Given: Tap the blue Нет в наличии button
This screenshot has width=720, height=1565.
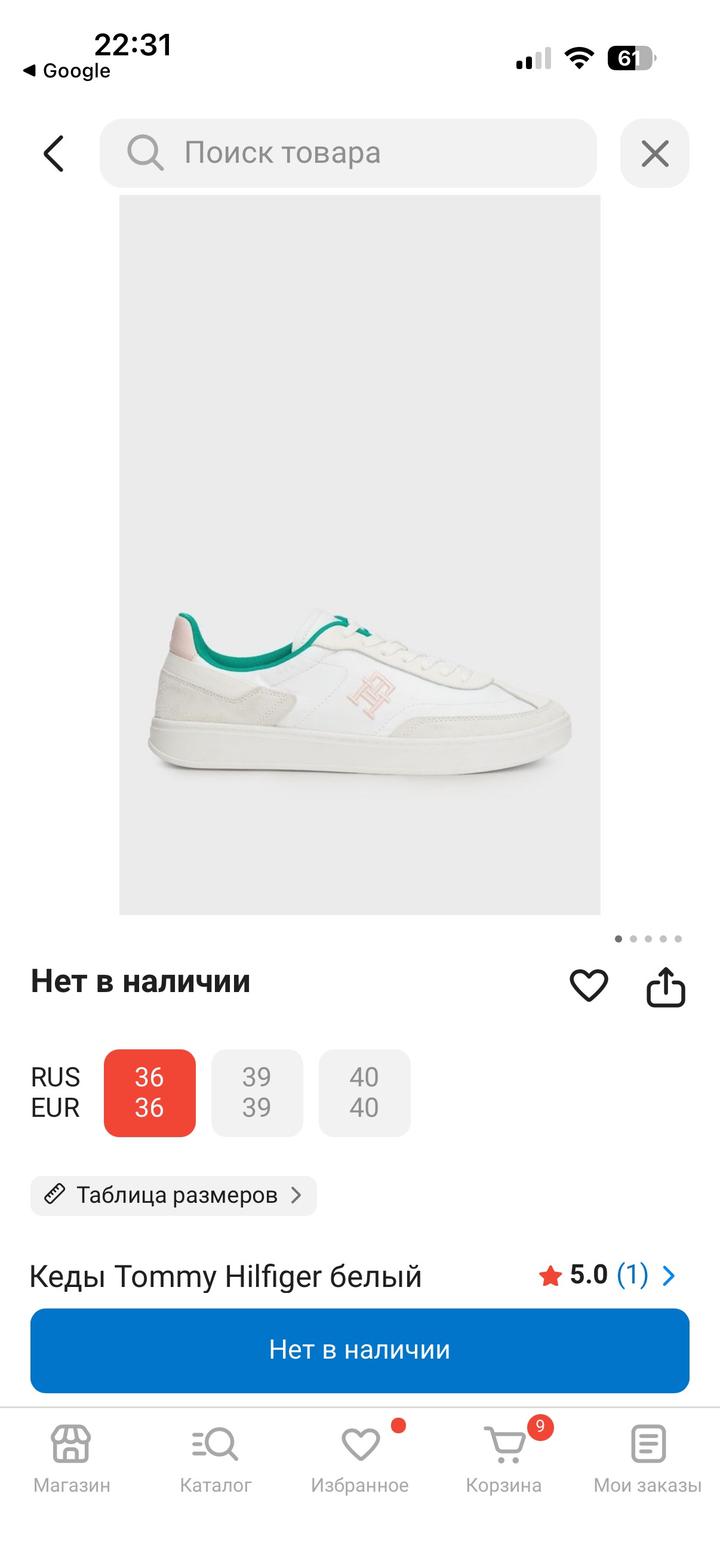Looking at the screenshot, I should [360, 1350].
